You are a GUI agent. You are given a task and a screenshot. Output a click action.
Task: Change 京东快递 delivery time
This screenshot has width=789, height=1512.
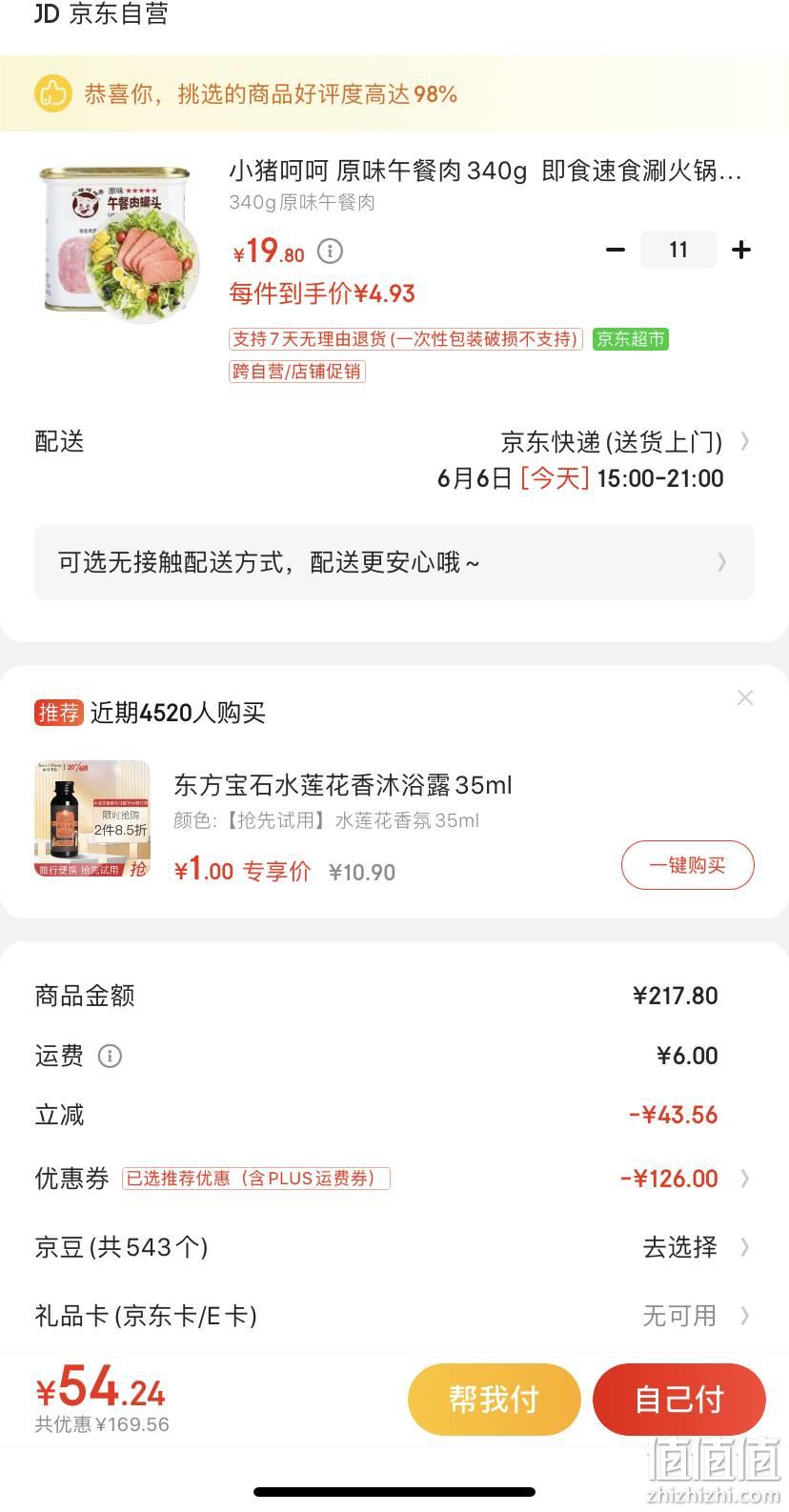click(x=394, y=459)
